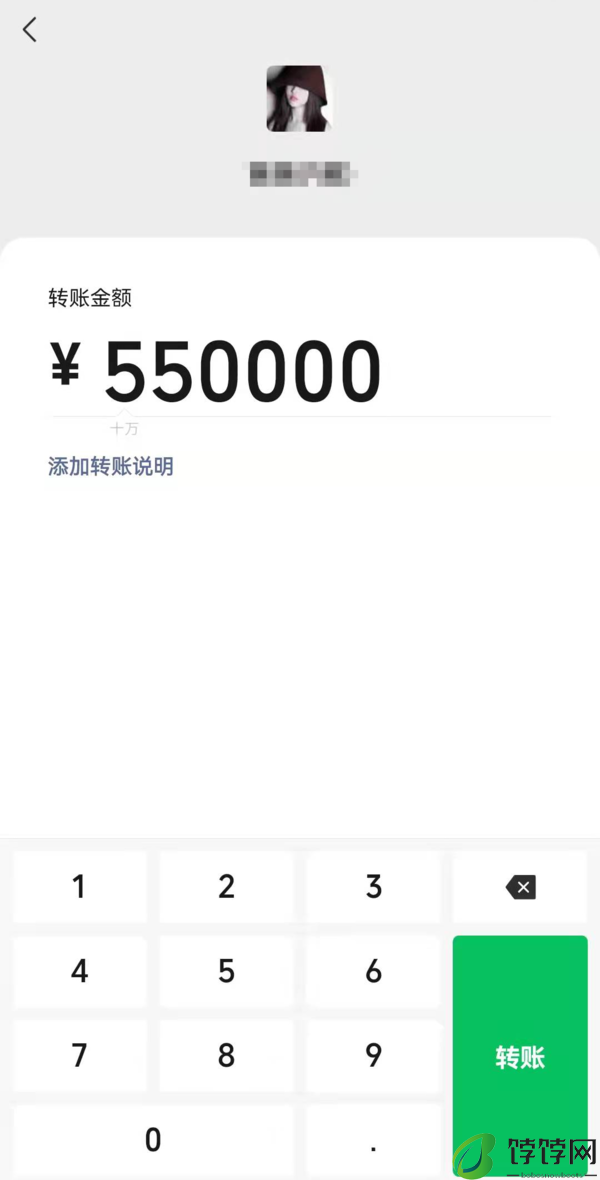
Task: Delete last digit with the backspace key
Action: [520, 887]
